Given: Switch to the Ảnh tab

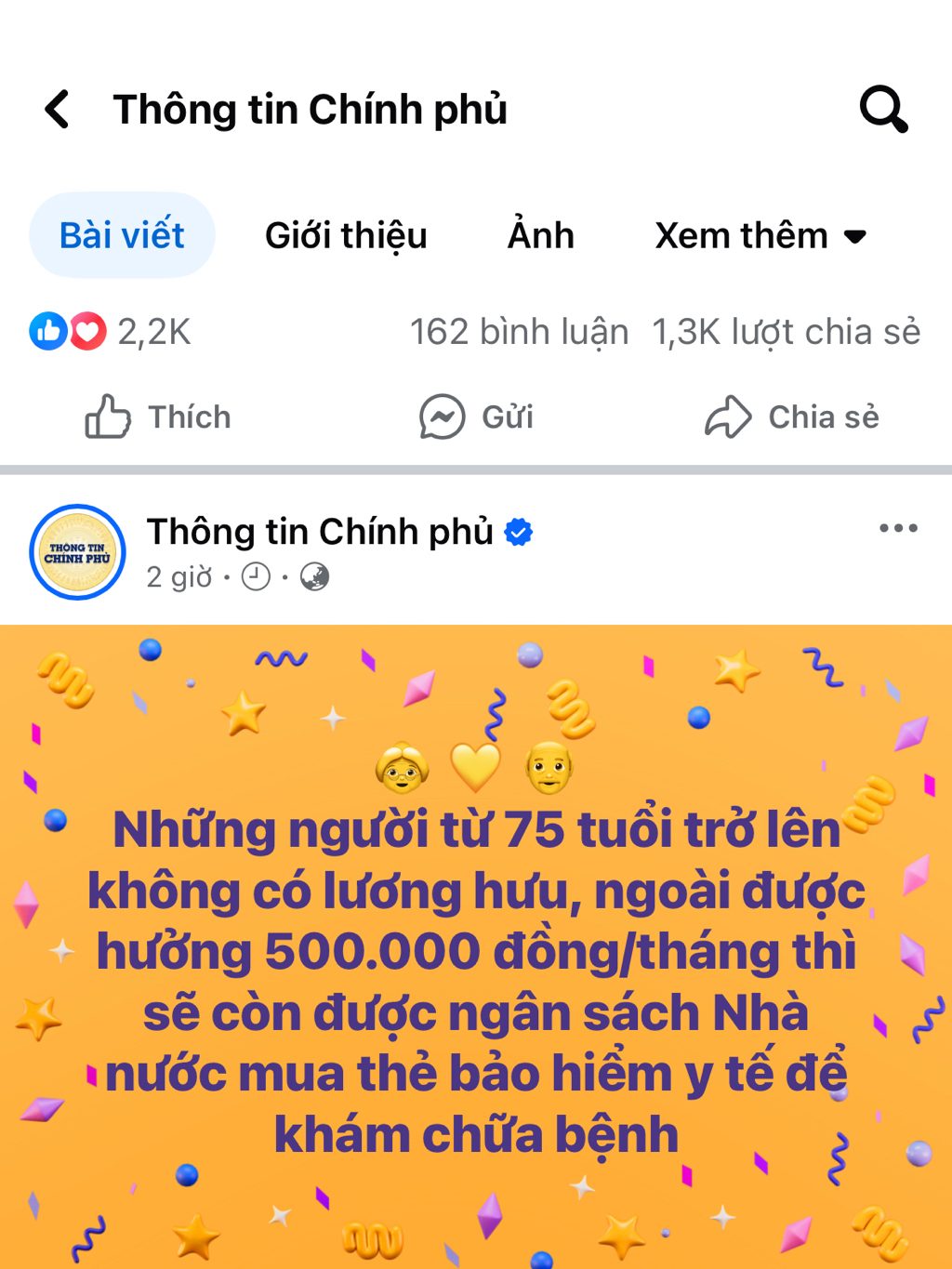Looking at the screenshot, I should (x=540, y=235).
